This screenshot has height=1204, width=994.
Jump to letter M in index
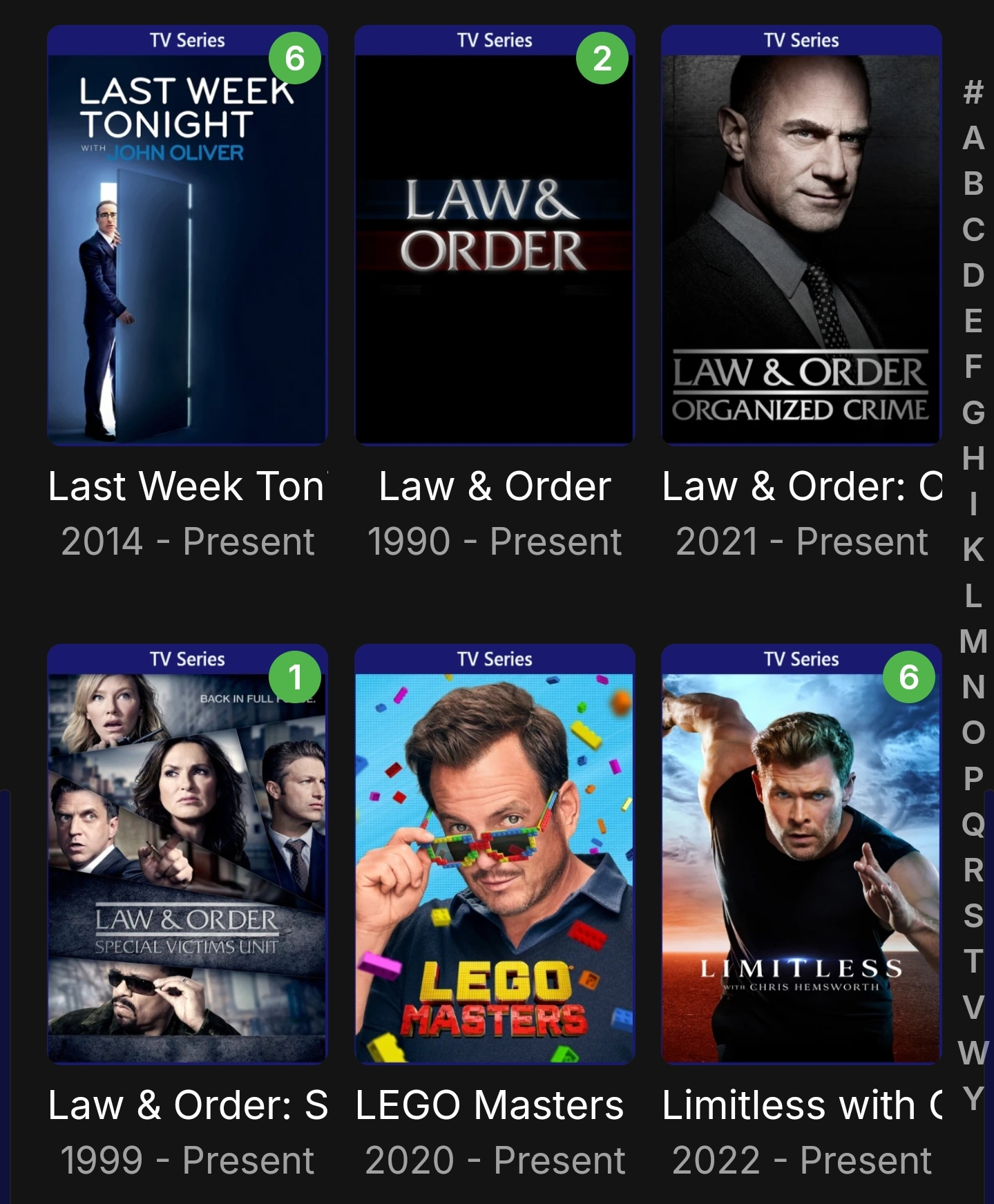point(973,641)
